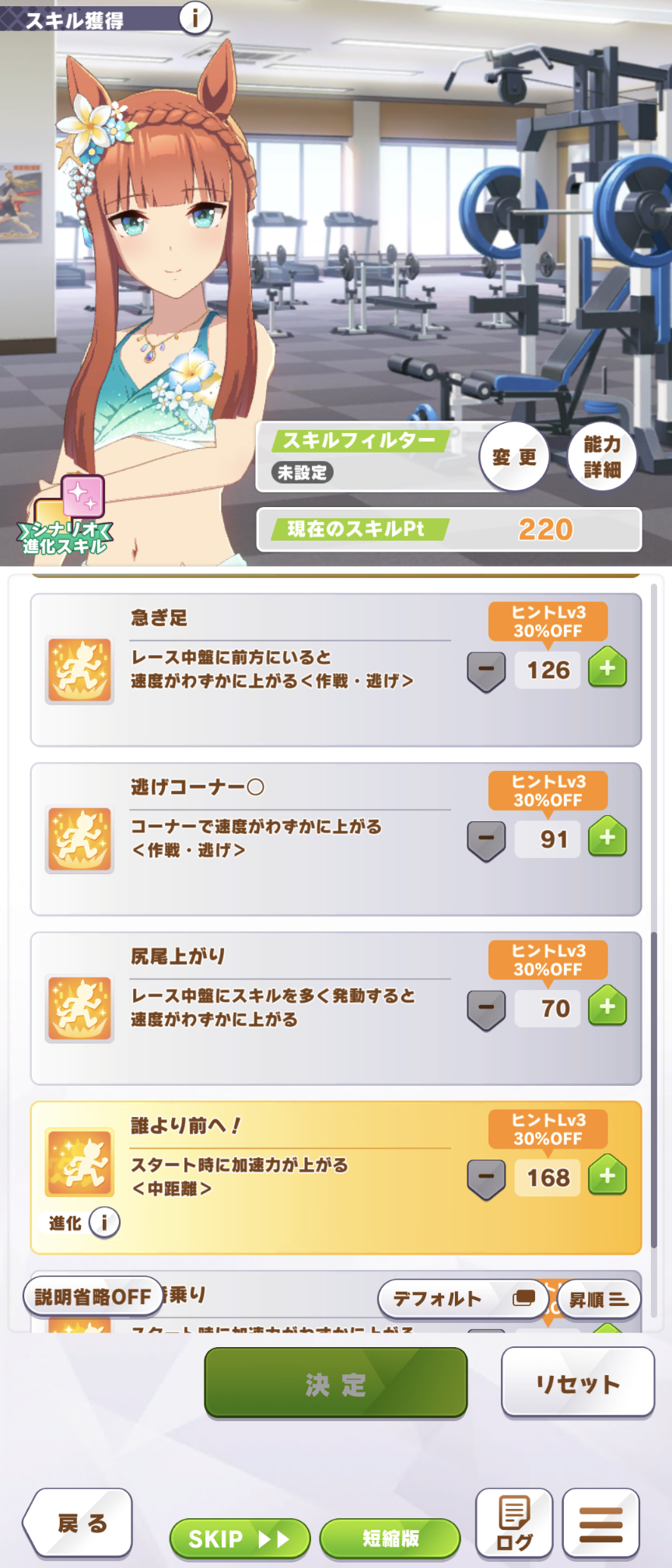Decrease 尻尾上がり with its minus button
Image resolution: width=672 pixels, height=1568 pixels.
pos(486,1008)
